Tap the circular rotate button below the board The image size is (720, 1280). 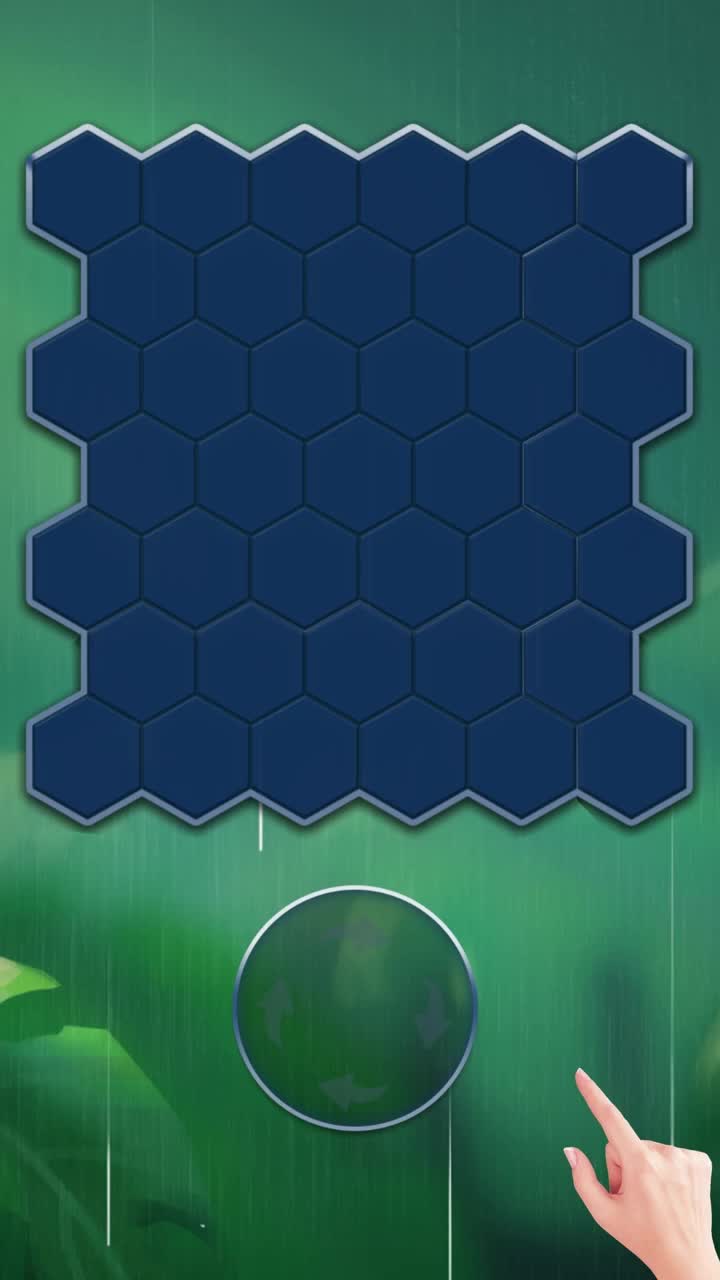[355, 1008]
